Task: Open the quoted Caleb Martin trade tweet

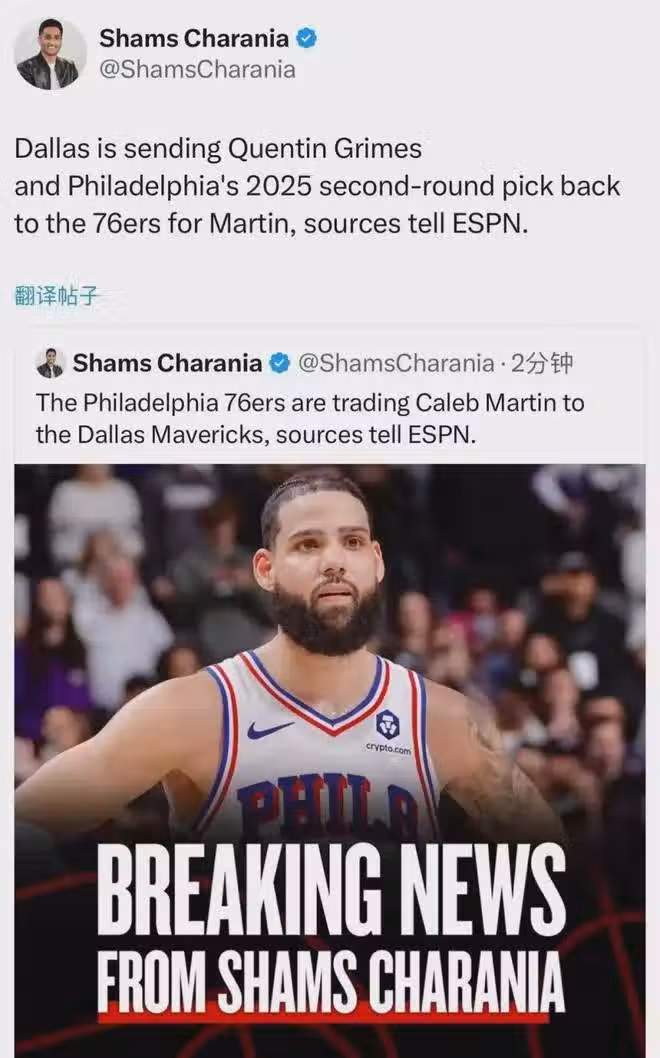Action: [x=310, y=420]
